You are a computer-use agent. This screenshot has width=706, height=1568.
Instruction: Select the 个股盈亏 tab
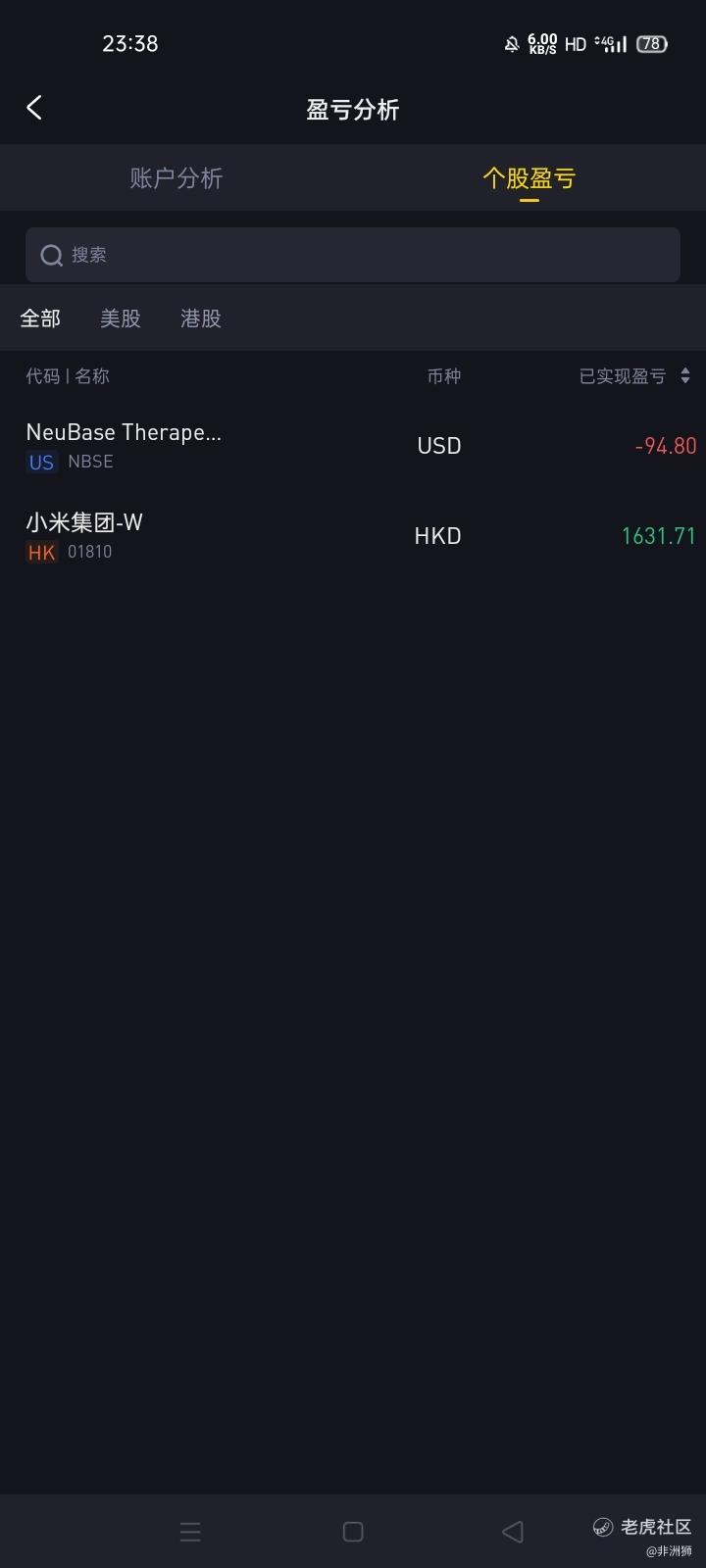529,178
